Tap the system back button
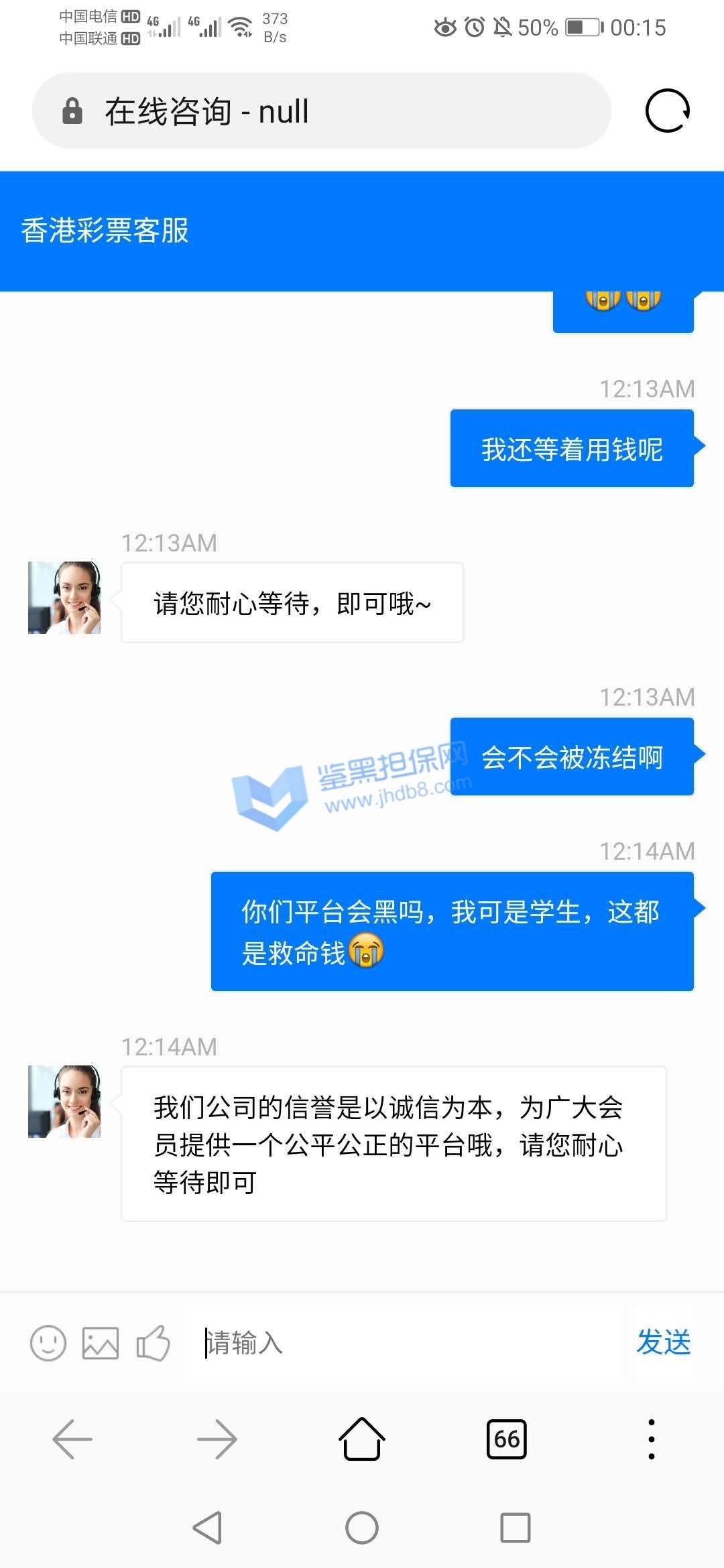Viewport: 724px width, 1568px height. (x=207, y=1528)
